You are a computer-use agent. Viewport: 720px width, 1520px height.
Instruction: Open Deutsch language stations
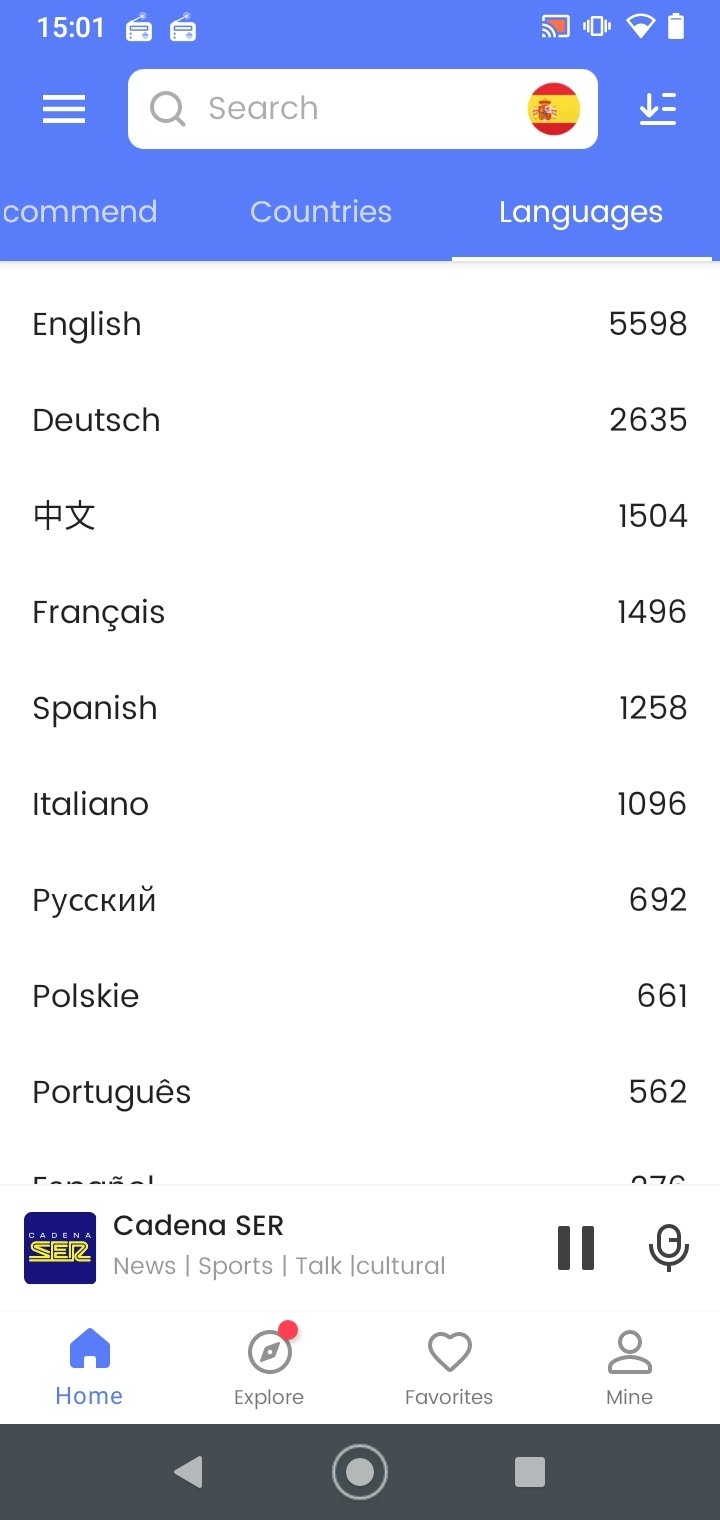point(360,420)
